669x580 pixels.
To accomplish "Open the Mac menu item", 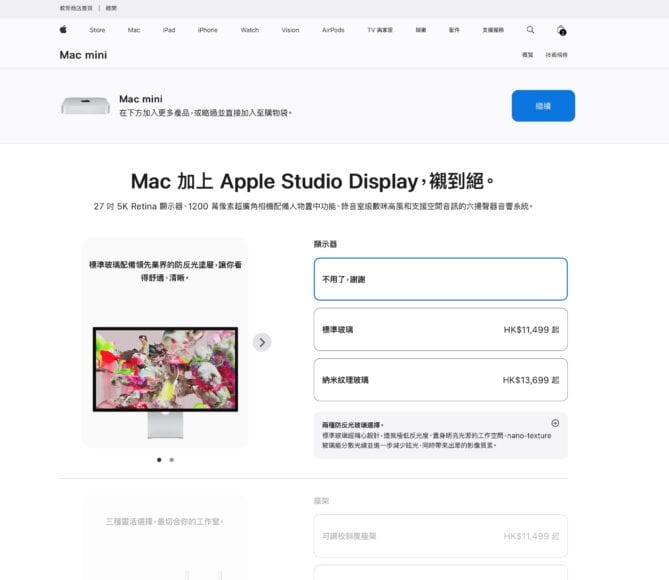I will tap(134, 30).
